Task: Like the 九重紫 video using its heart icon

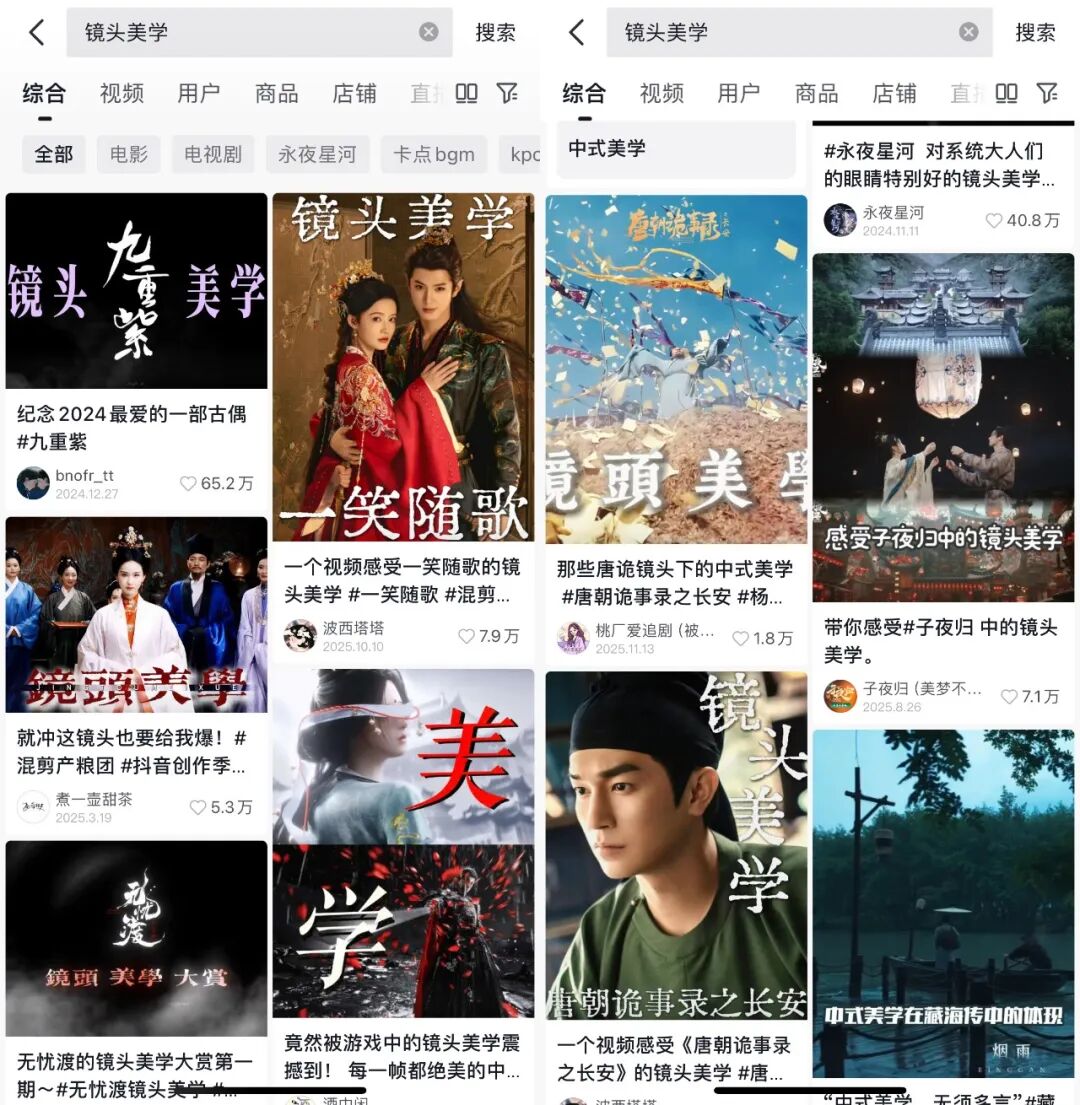Action: pyautogui.click(x=188, y=484)
